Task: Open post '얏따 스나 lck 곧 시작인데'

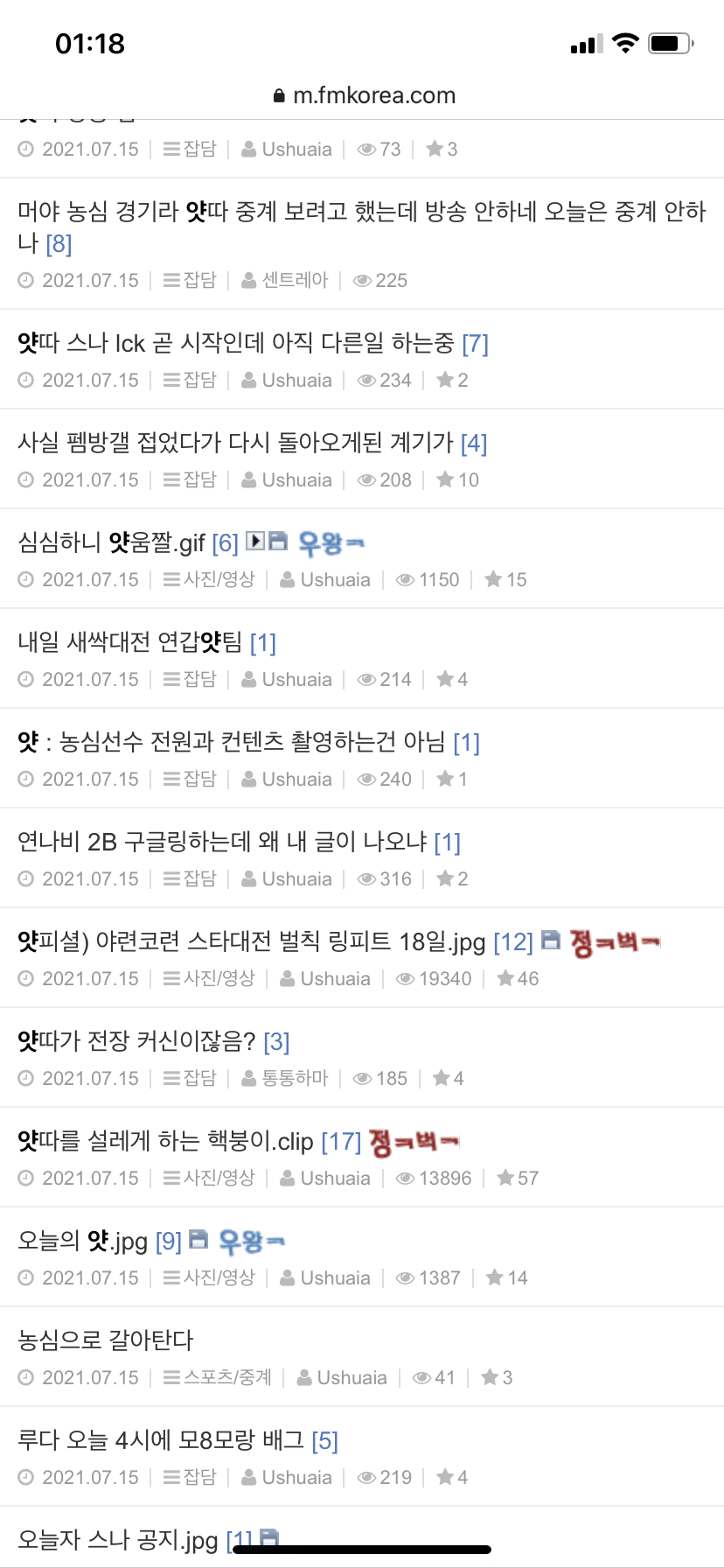Action: click(x=236, y=343)
